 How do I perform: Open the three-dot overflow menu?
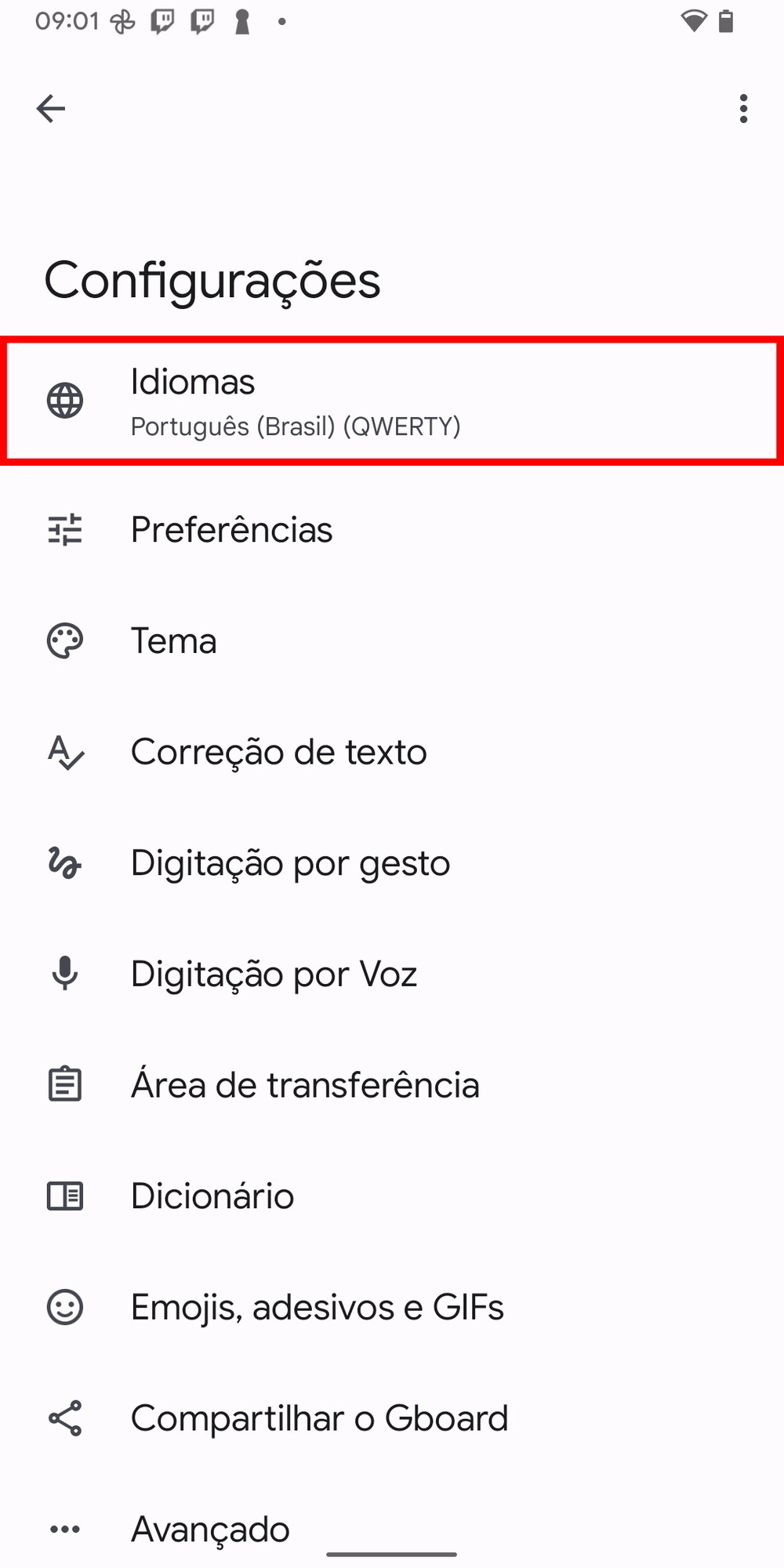tap(743, 108)
